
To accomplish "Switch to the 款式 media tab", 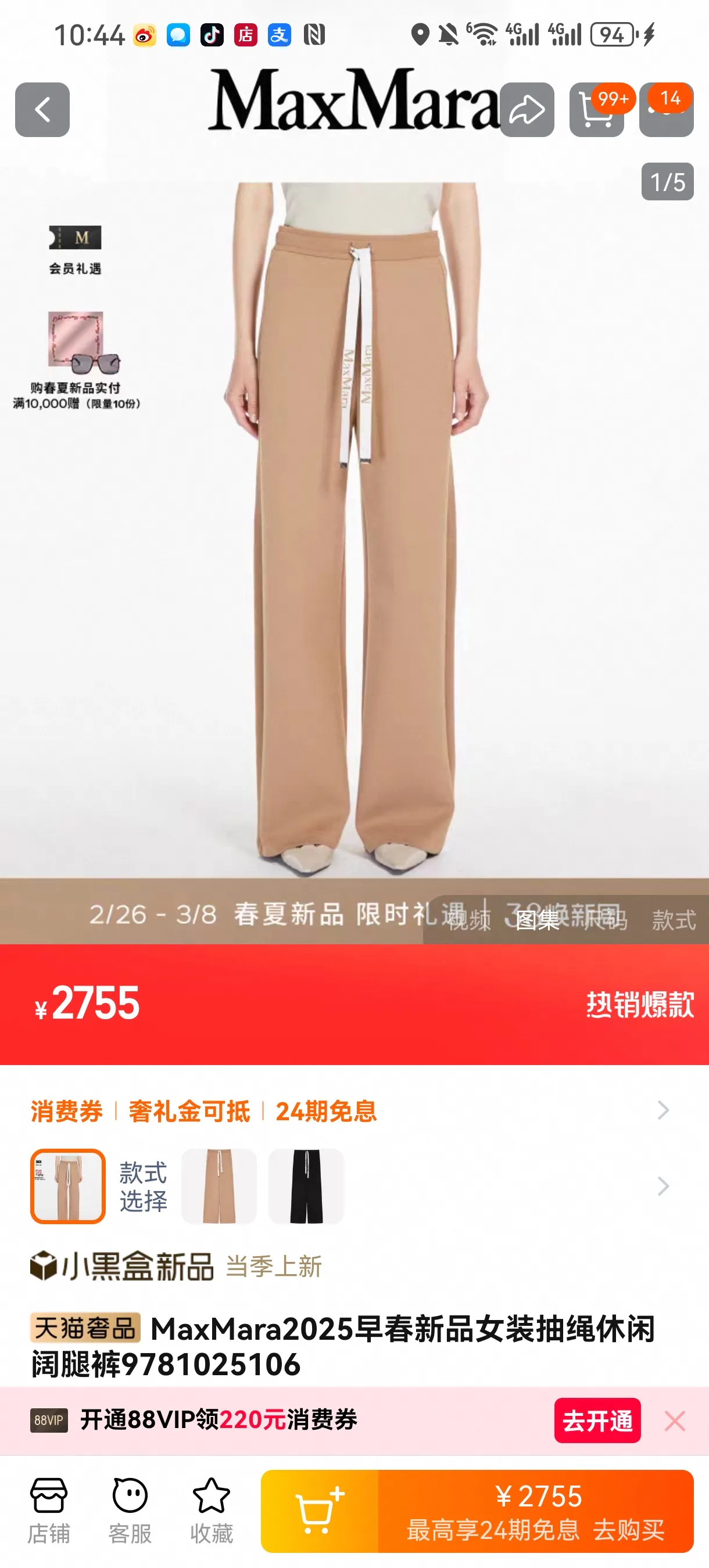I will pyautogui.click(x=674, y=920).
